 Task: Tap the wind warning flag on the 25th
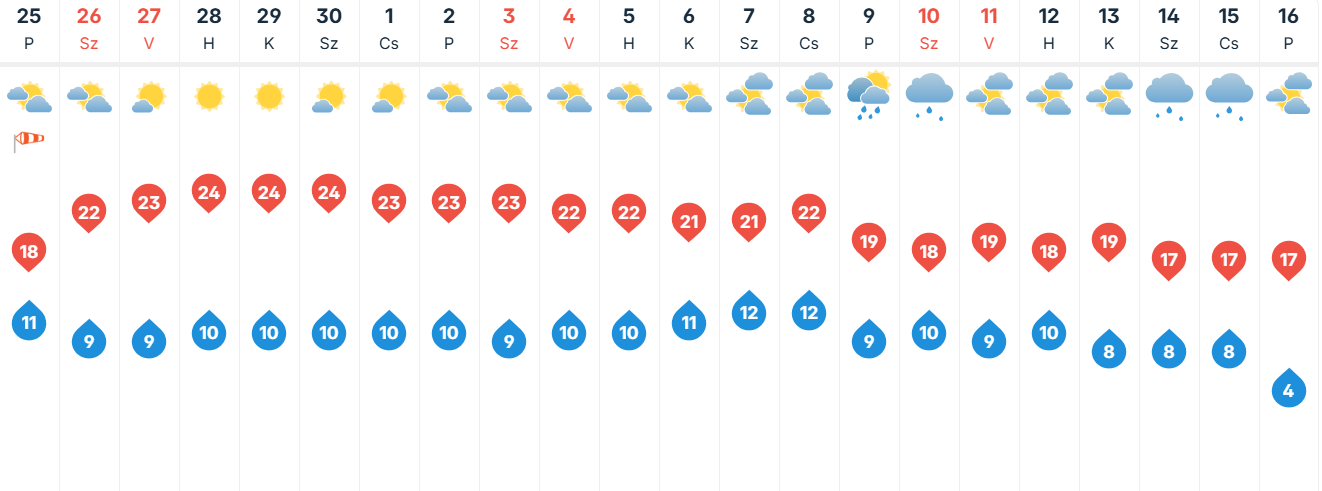29,142
